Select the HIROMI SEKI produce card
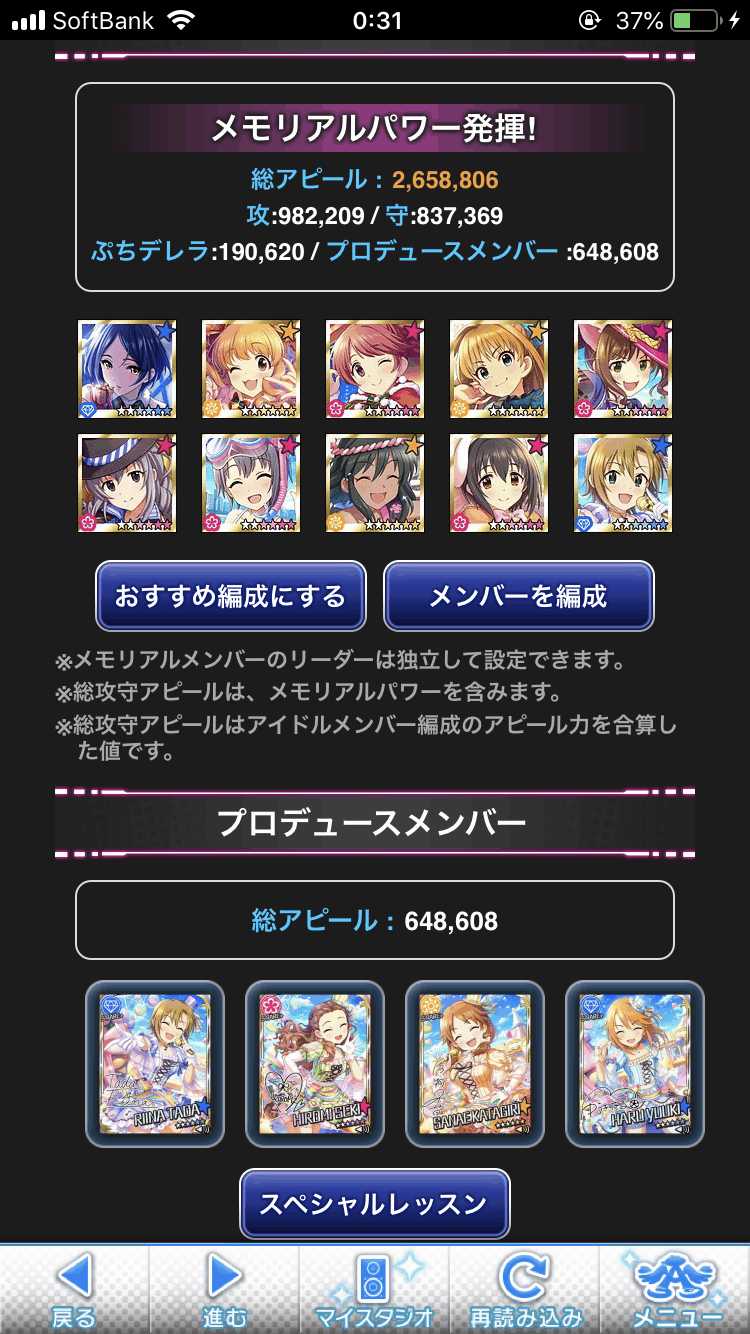The width and height of the screenshot is (750, 1334). click(315, 1063)
